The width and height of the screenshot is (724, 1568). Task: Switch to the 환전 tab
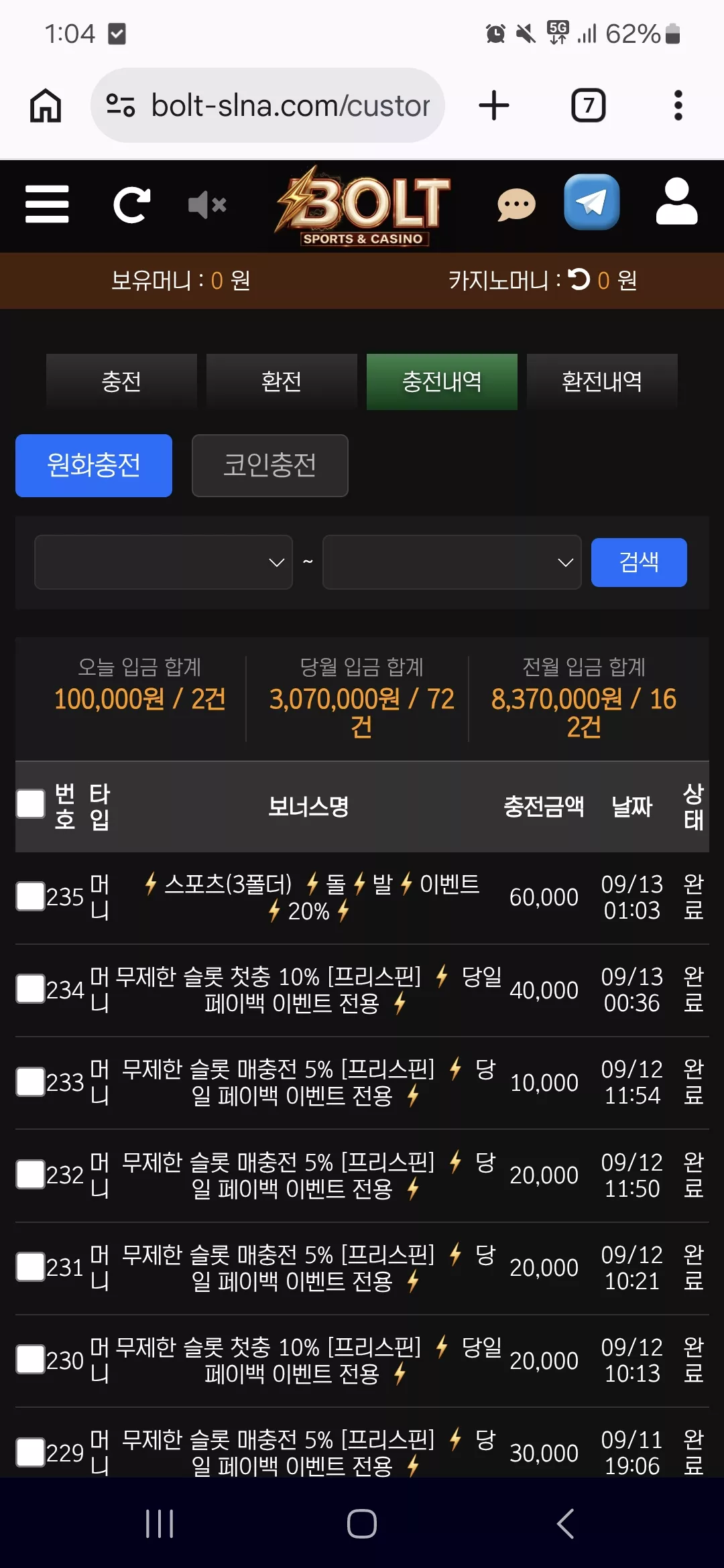tap(282, 381)
